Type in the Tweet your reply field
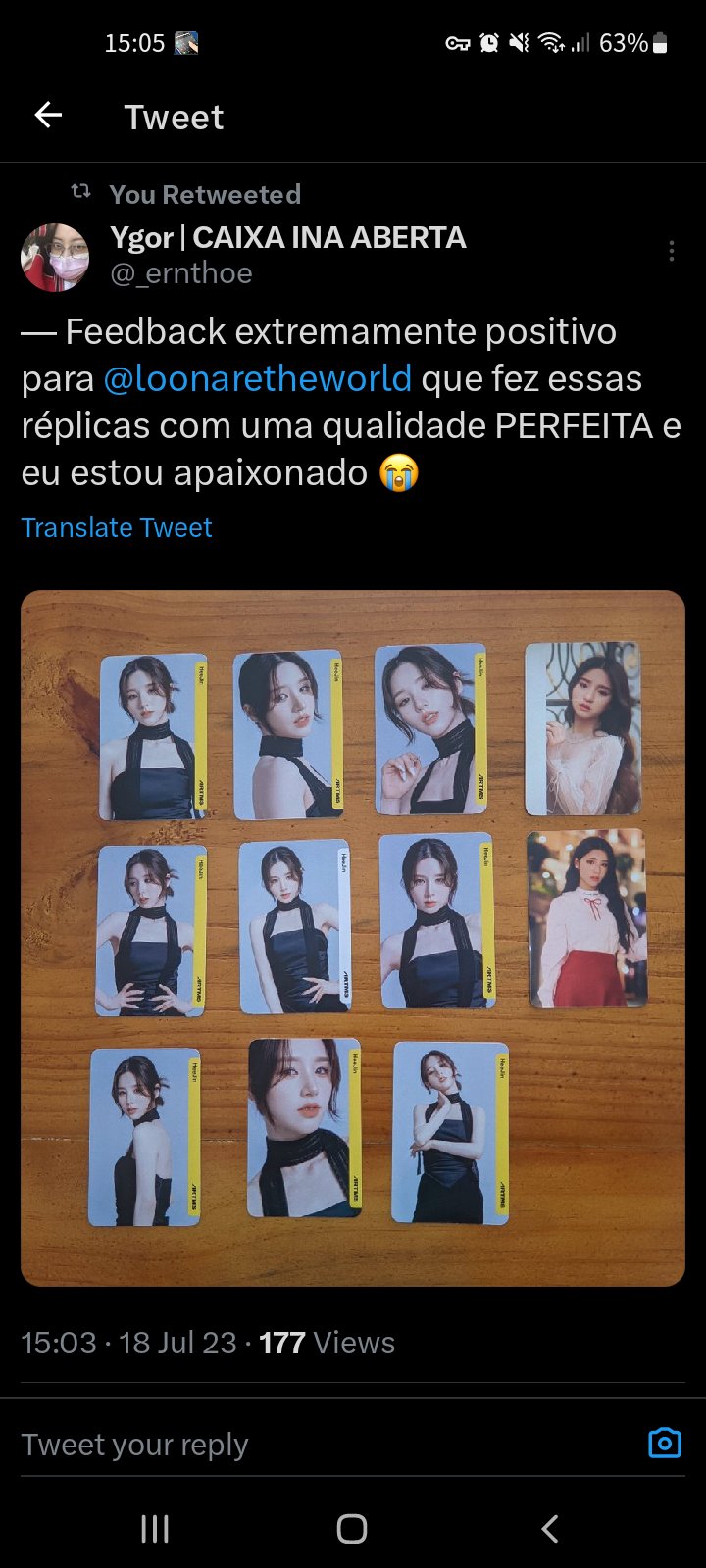 294,1445
